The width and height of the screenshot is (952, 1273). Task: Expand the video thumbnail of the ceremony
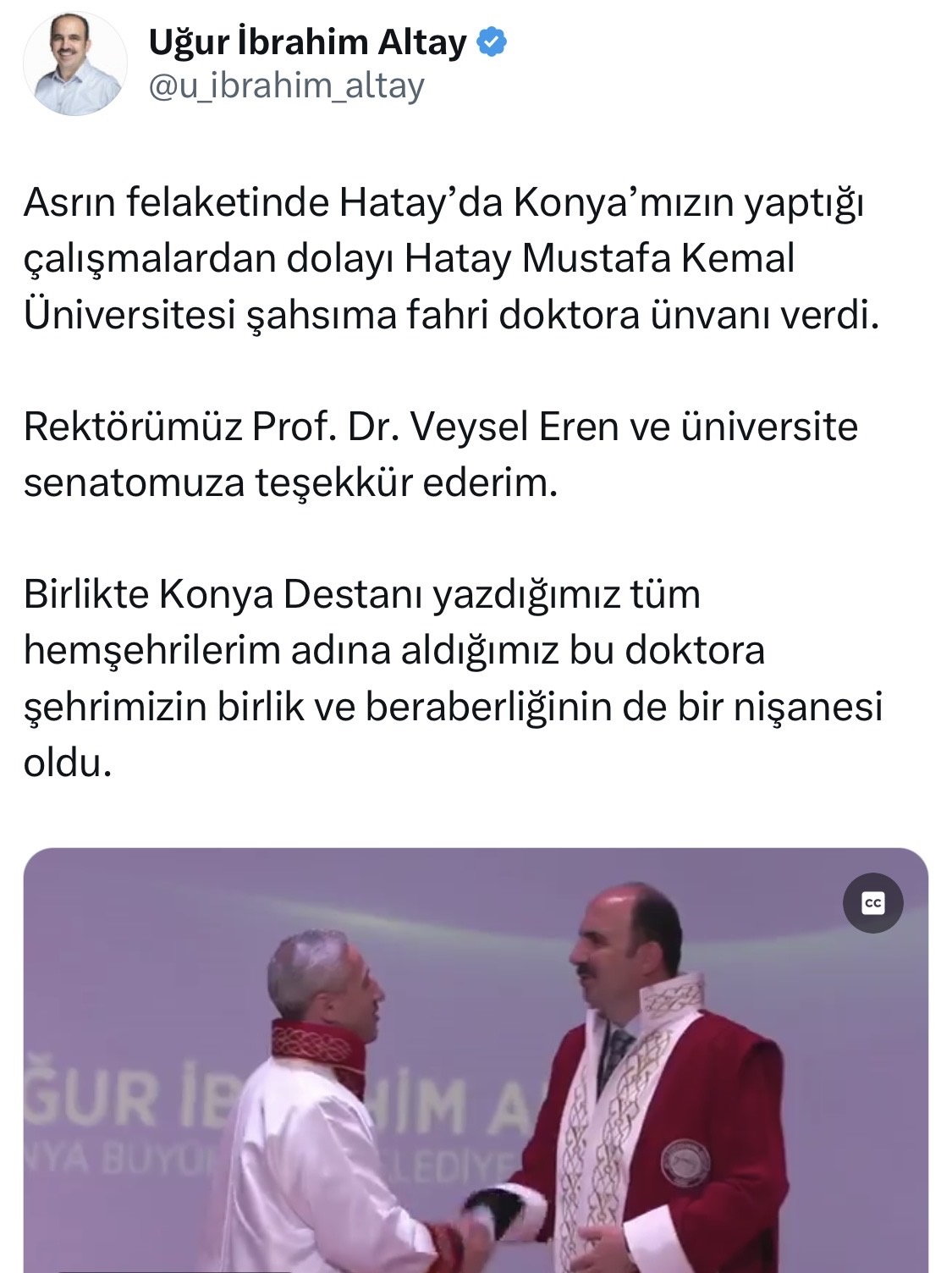476,1058
